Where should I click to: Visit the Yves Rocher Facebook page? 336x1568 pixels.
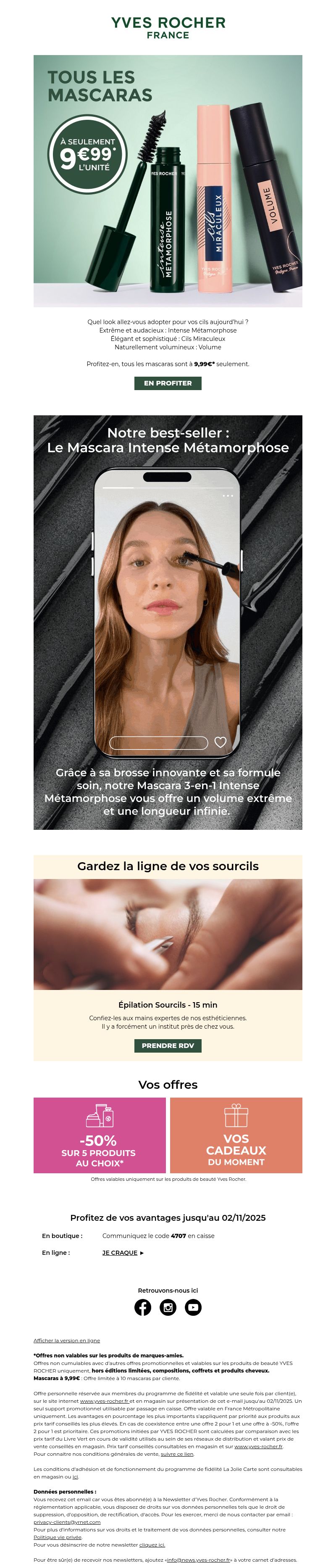coord(142,1307)
